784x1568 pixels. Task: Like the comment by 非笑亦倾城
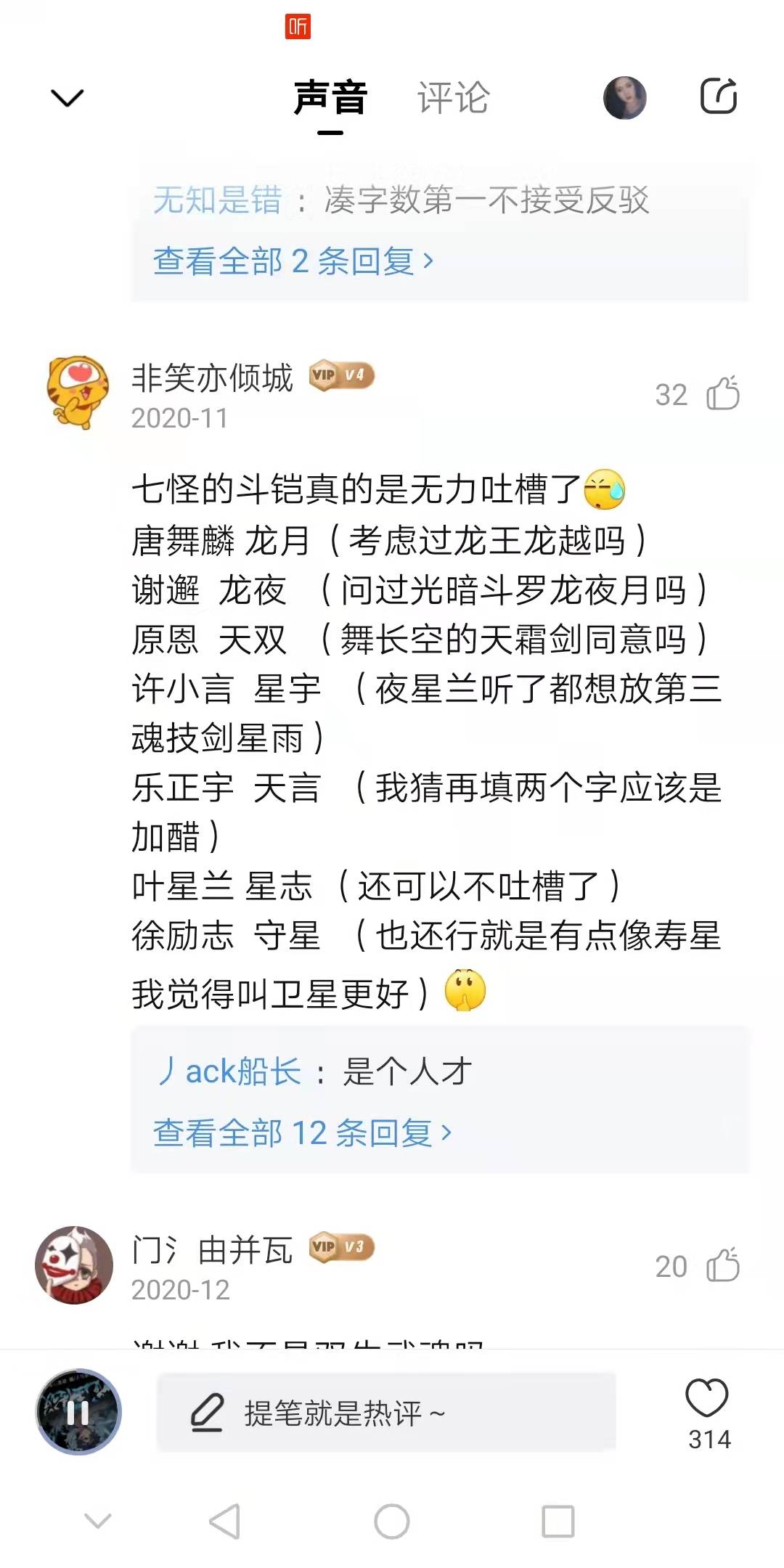[723, 394]
